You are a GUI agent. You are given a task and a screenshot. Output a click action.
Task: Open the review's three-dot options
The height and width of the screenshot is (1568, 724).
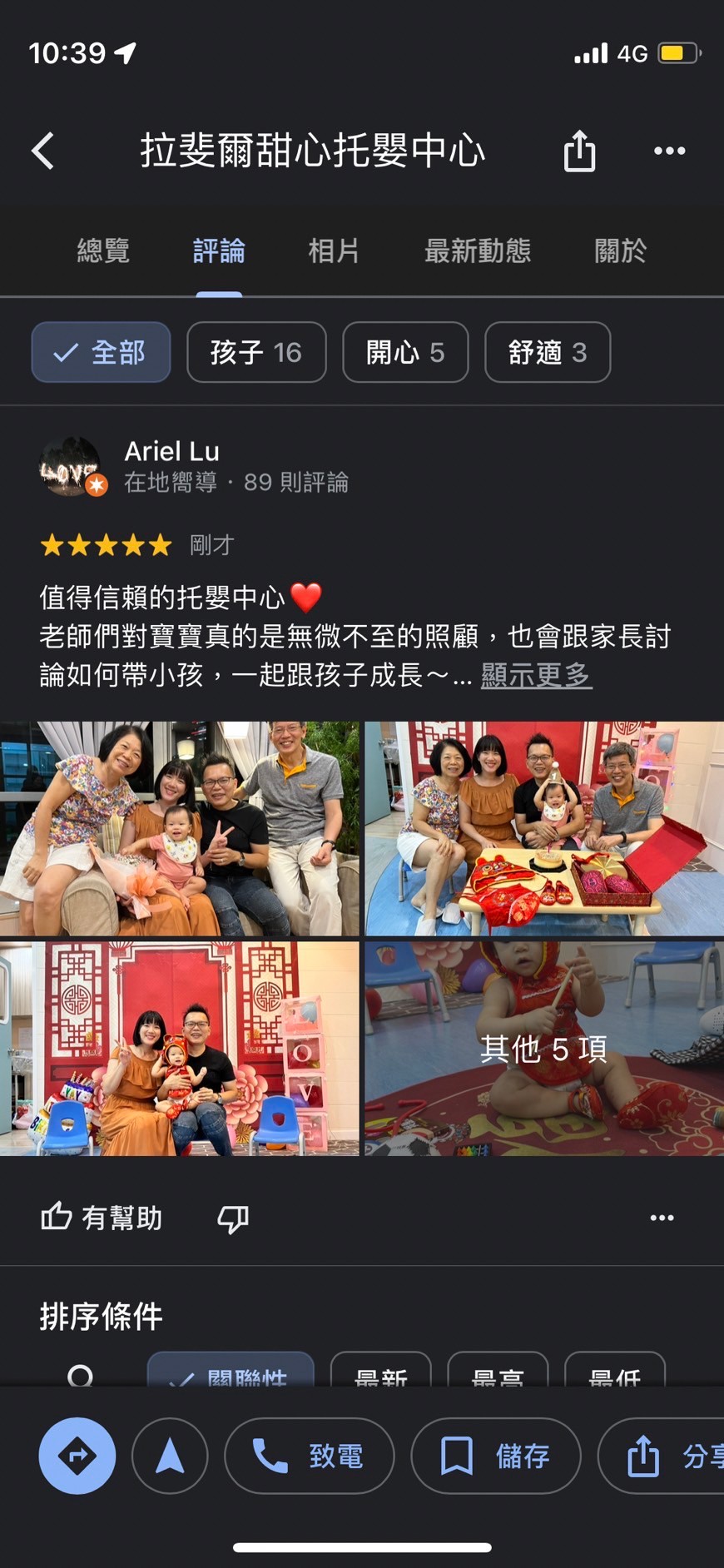(x=662, y=1218)
